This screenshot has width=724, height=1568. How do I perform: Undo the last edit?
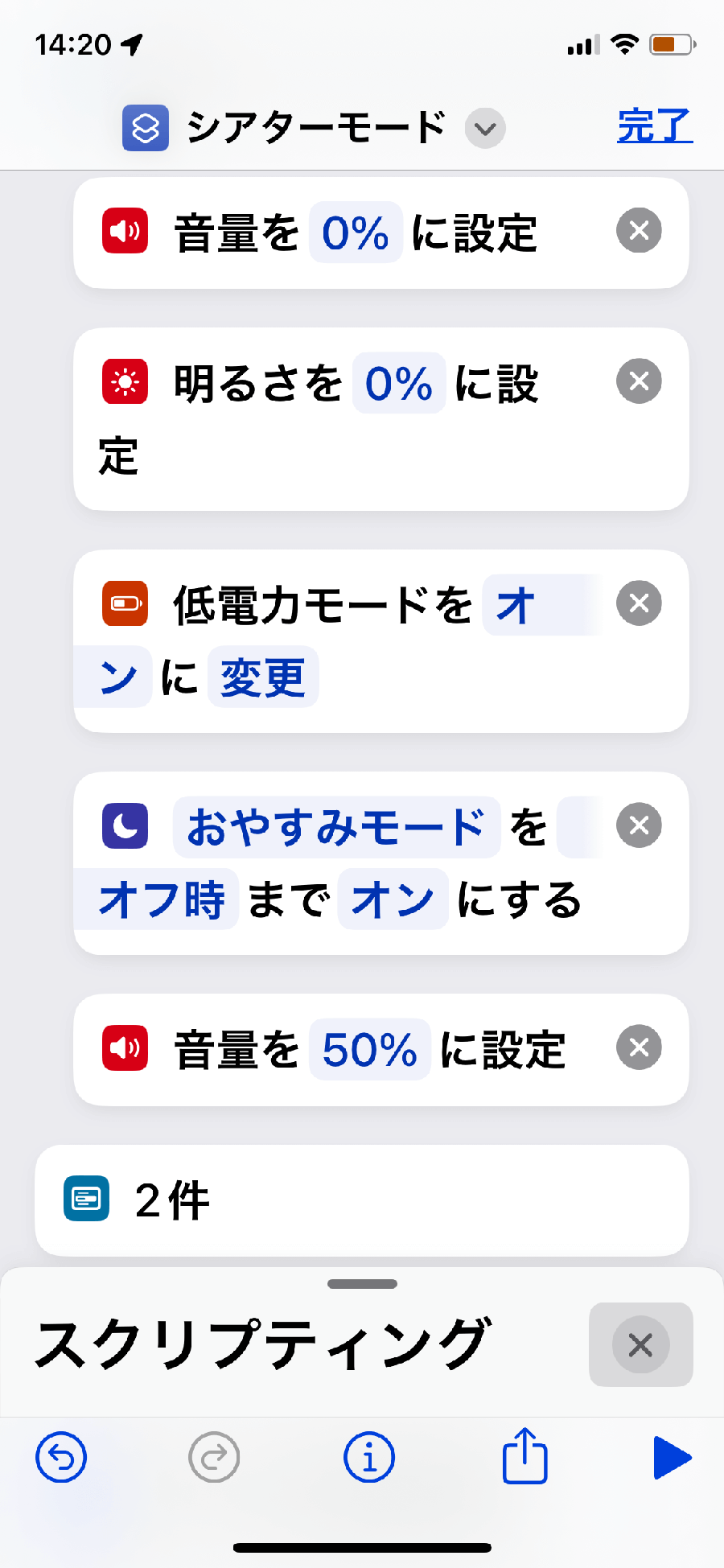[61, 1457]
